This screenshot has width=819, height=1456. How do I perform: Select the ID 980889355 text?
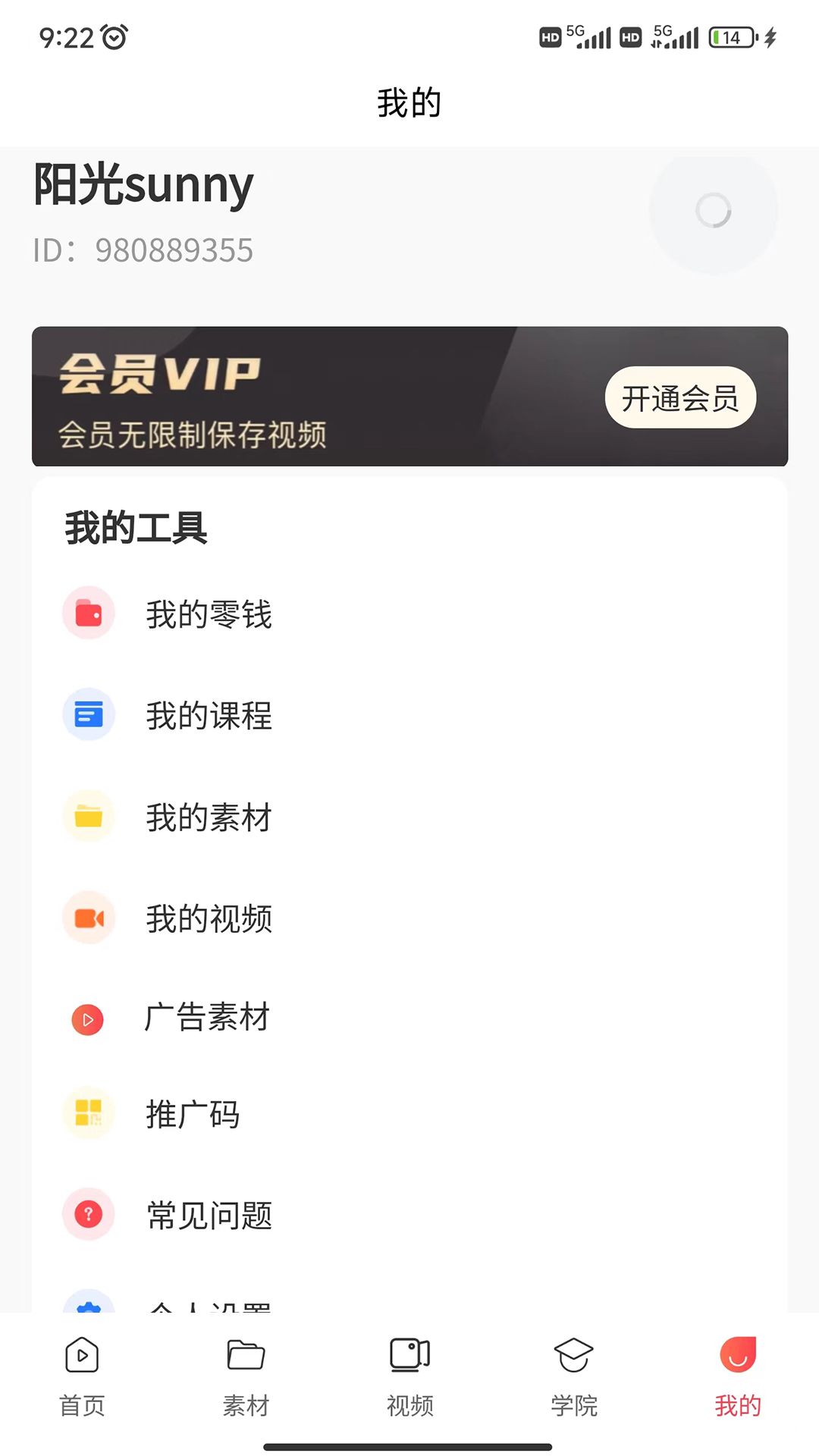(143, 250)
